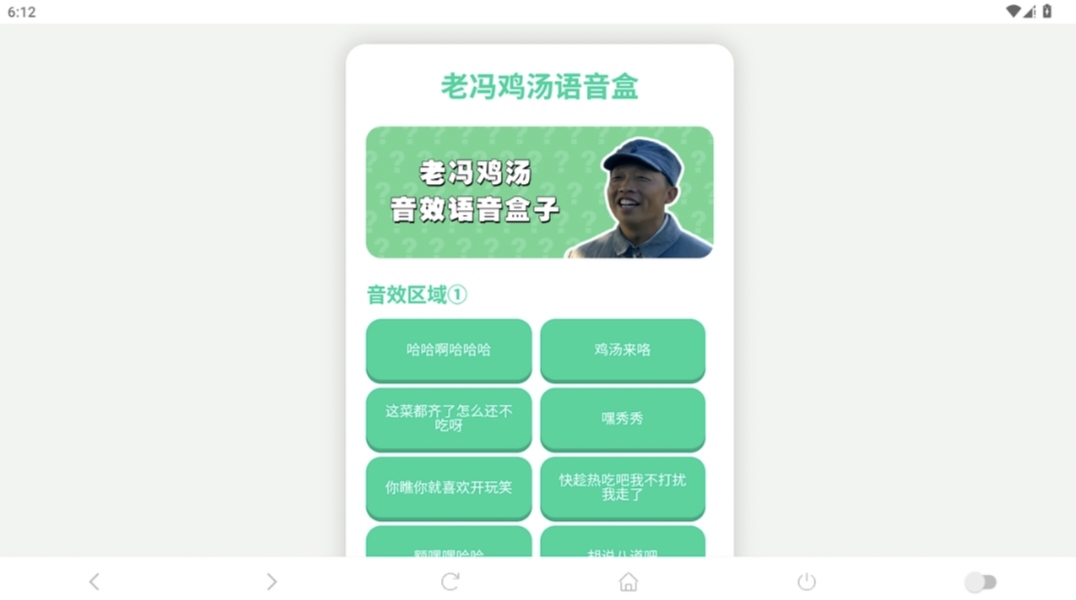1076x600 pixels.
Task: Tap the 这菜都齐了怎么还不吃呀 button
Action: tap(448, 418)
